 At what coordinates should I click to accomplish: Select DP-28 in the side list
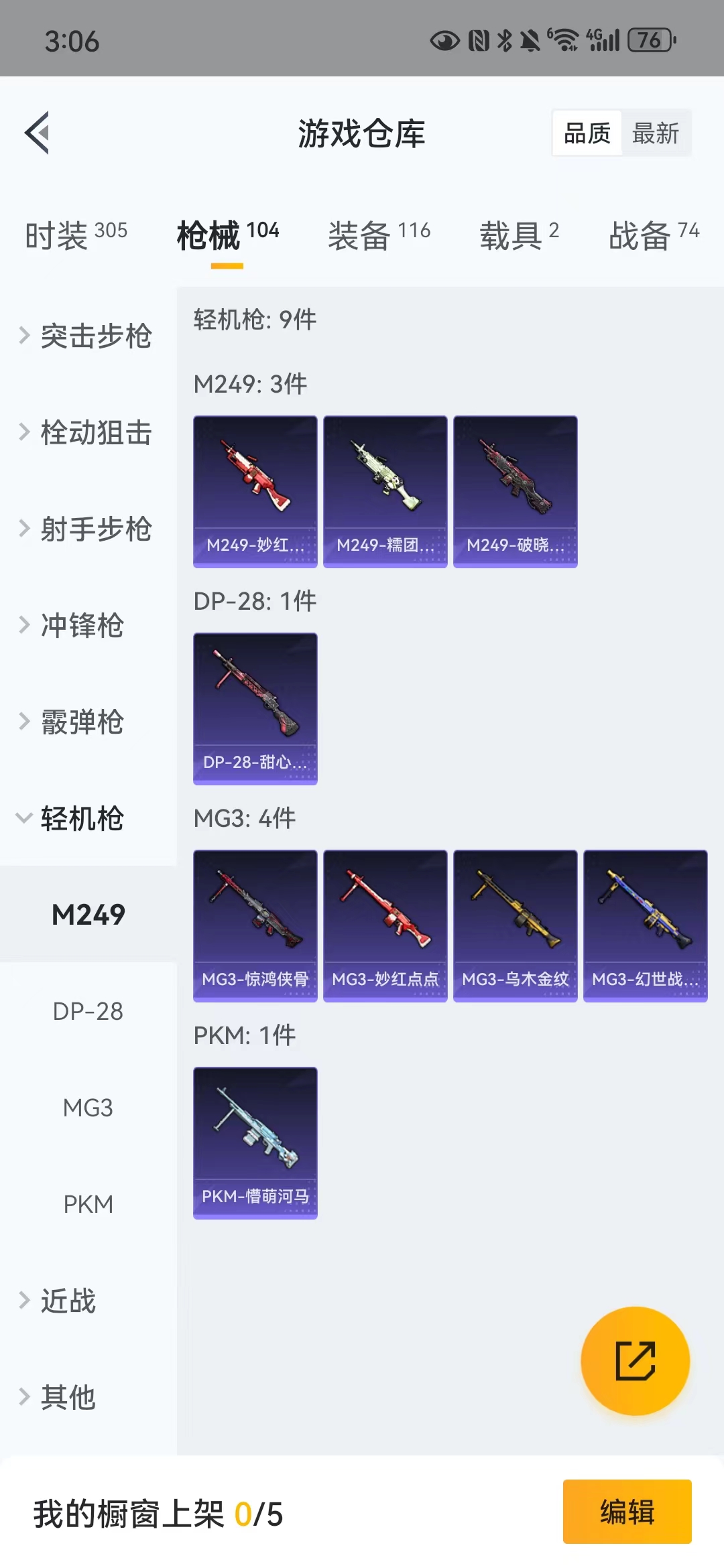[x=88, y=1011]
